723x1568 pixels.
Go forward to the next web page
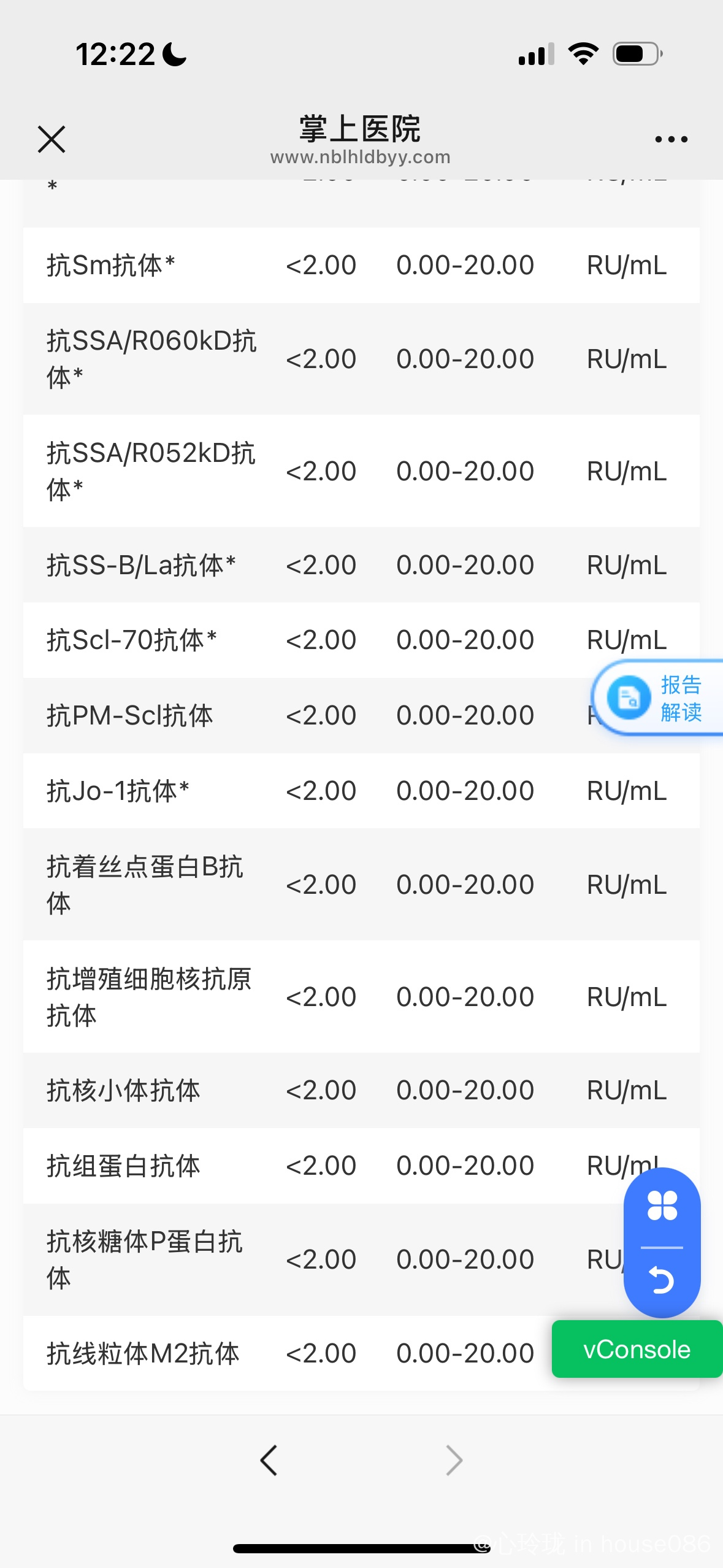[x=454, y=1460]
